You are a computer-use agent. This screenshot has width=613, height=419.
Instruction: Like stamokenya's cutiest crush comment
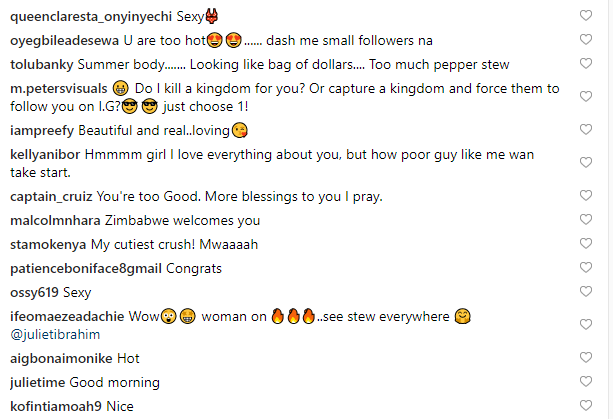coord(586,244)
